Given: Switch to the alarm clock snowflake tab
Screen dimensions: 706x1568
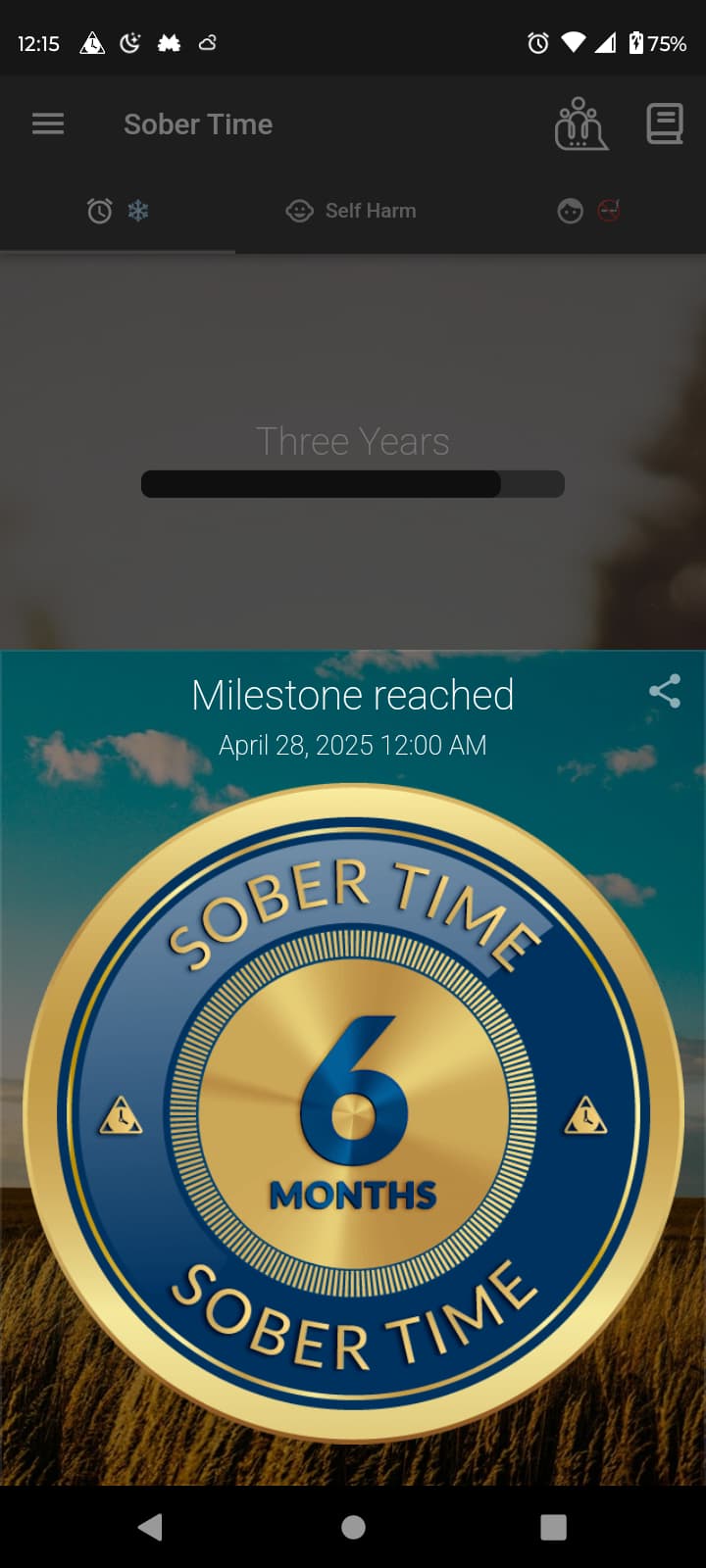Looking at the screenshot, I should point(118,211).
